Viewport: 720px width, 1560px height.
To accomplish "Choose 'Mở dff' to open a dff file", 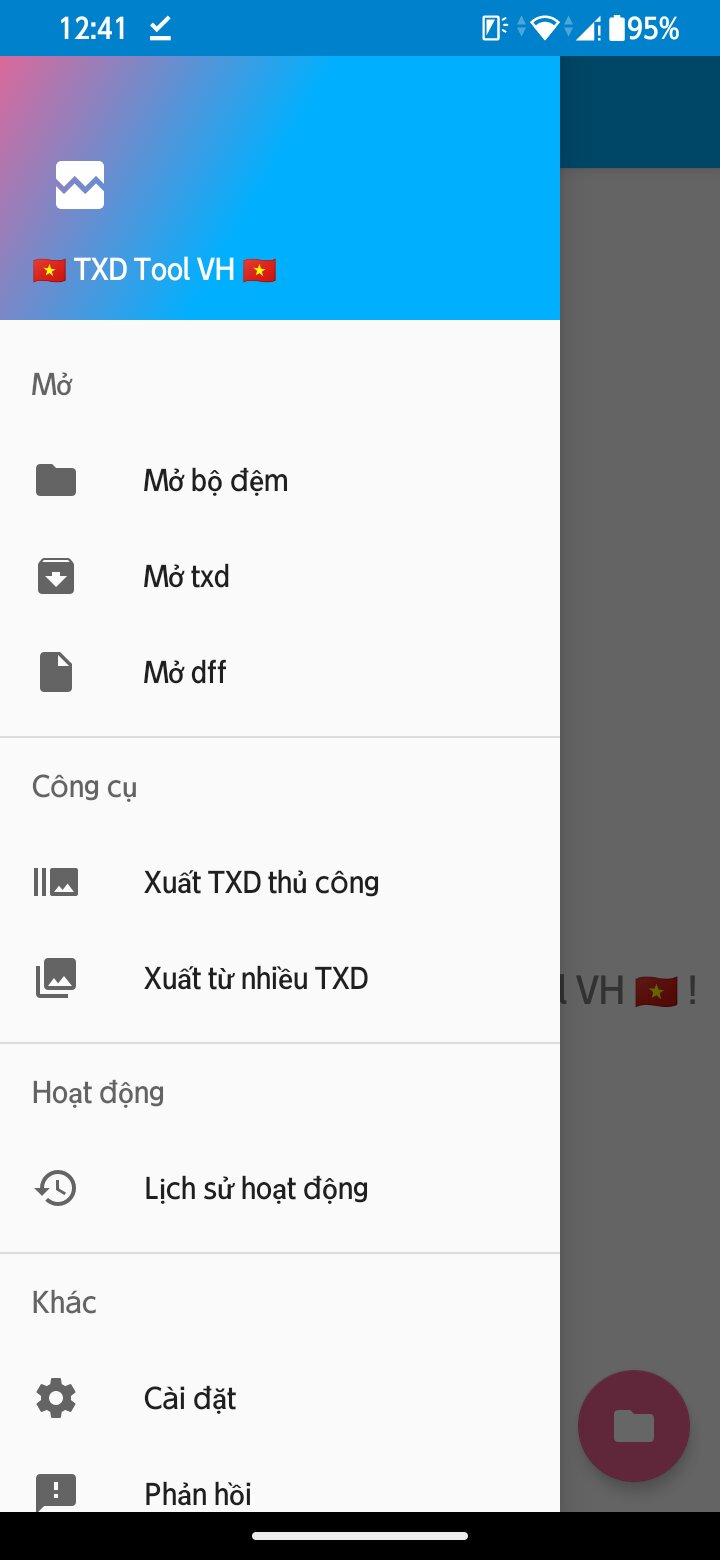I will [x=185, y=673].
